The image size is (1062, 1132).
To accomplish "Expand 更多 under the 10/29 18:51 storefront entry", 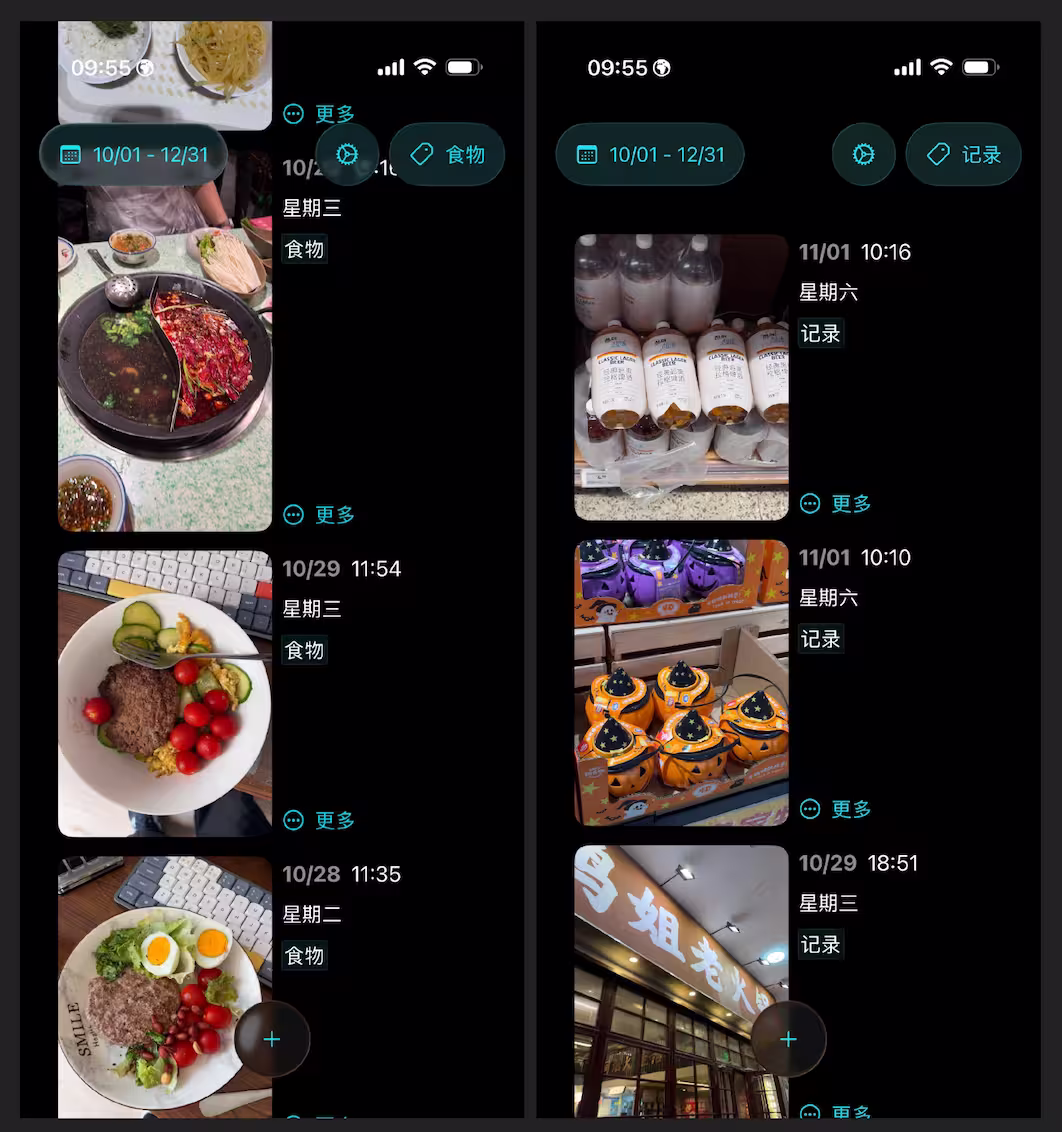I will coord(849,1113).
